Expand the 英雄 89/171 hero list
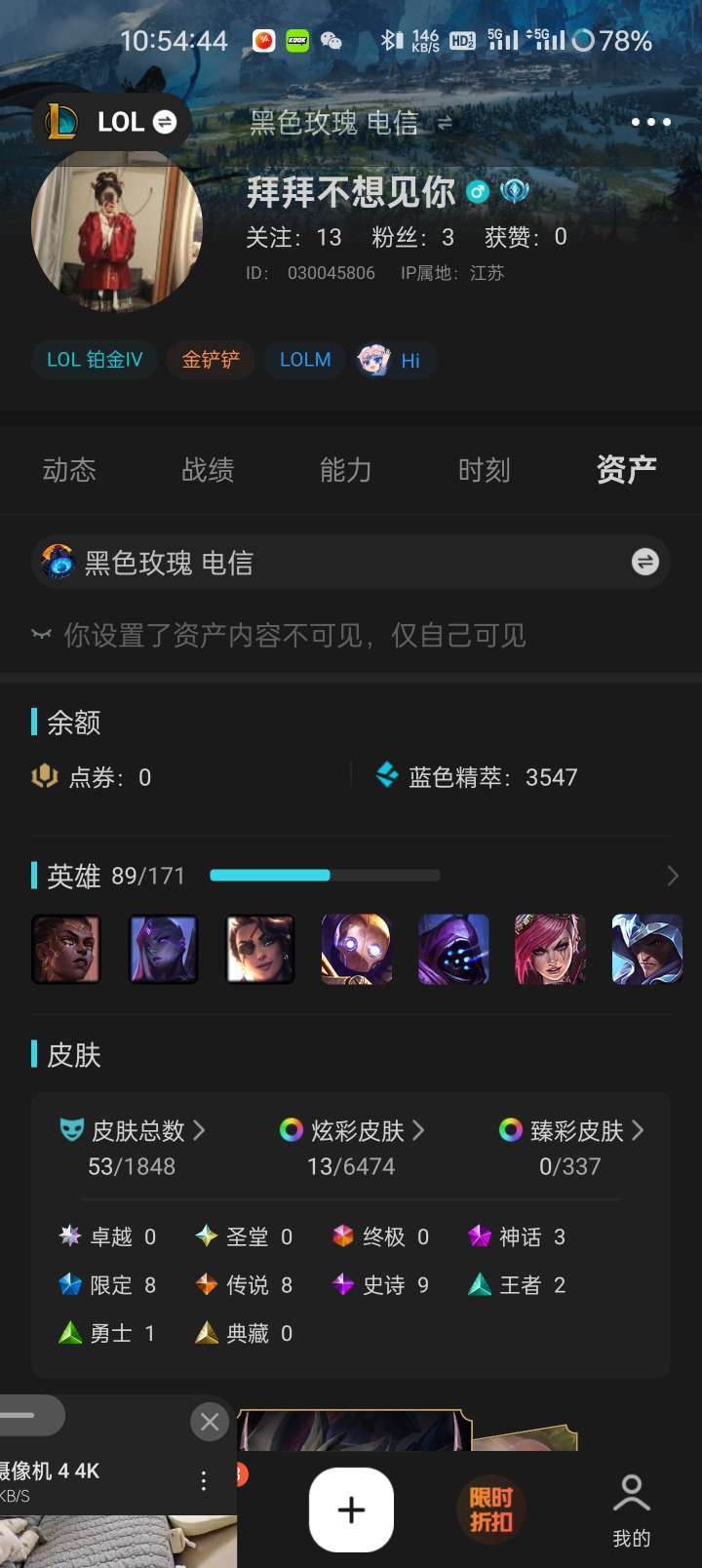The image size is (702, 1568). coord(672,876)
